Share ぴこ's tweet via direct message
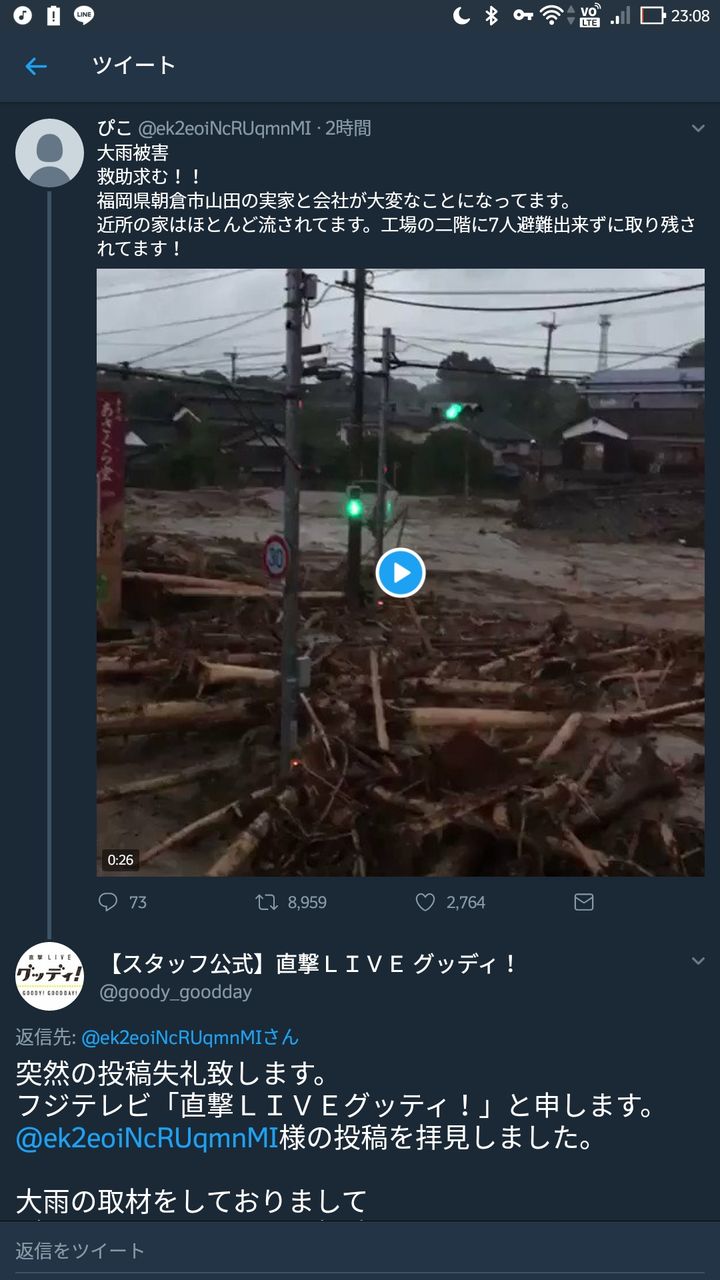 [584, 902]
